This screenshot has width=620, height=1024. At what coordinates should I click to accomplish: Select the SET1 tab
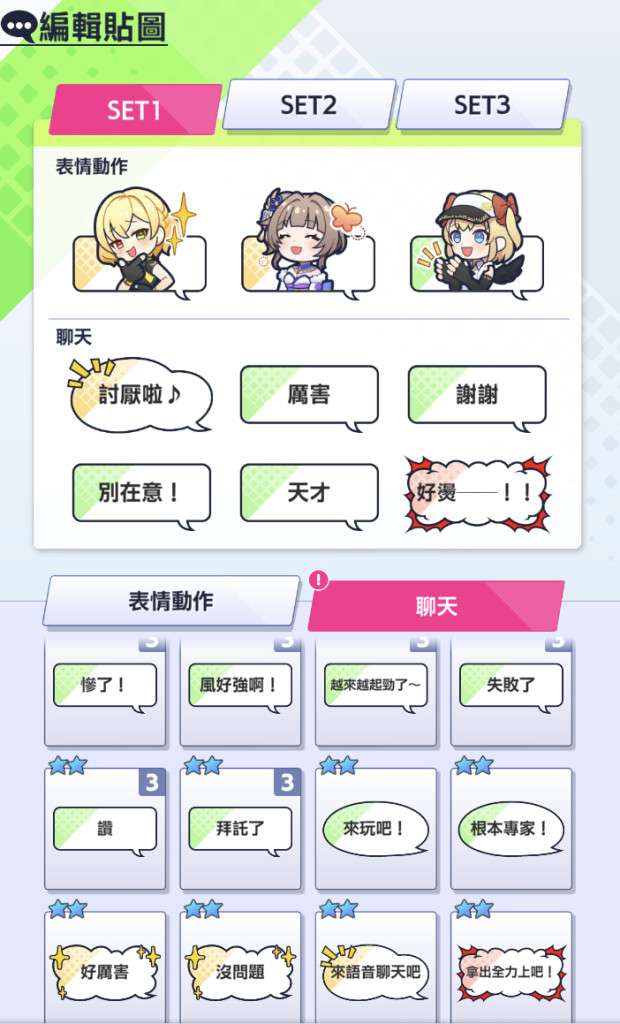[x=134, y=110]
